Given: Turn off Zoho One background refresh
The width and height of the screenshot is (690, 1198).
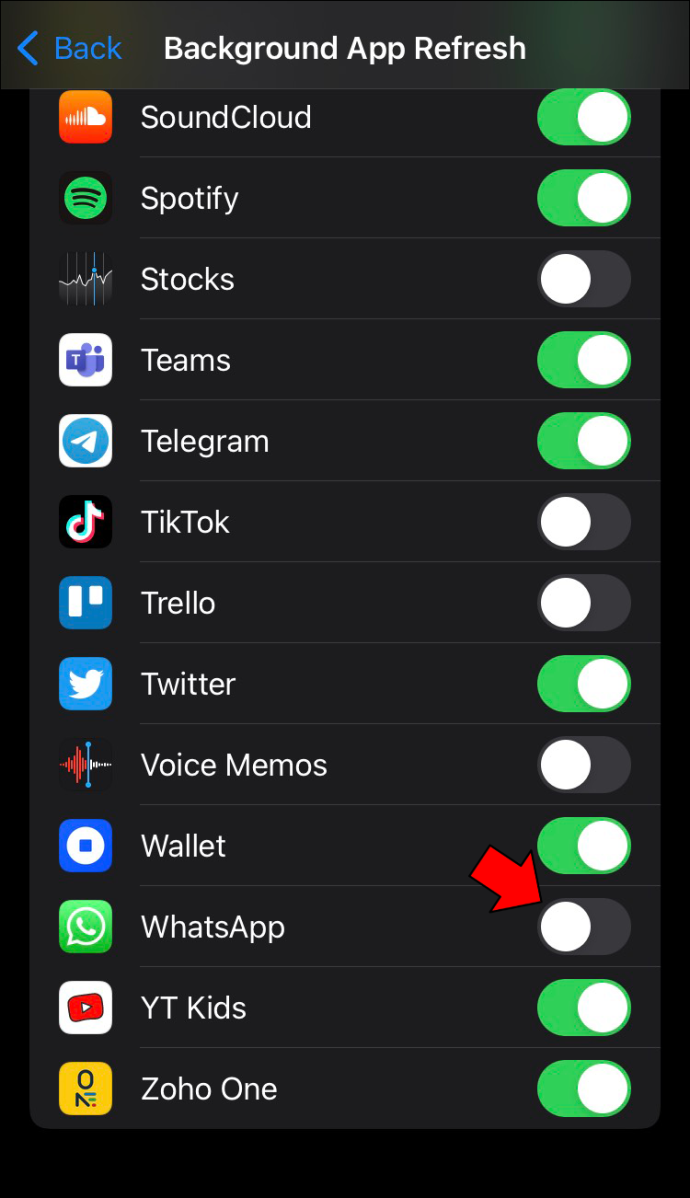Looking at the screenshot, I should click(x=584, y=1089).
